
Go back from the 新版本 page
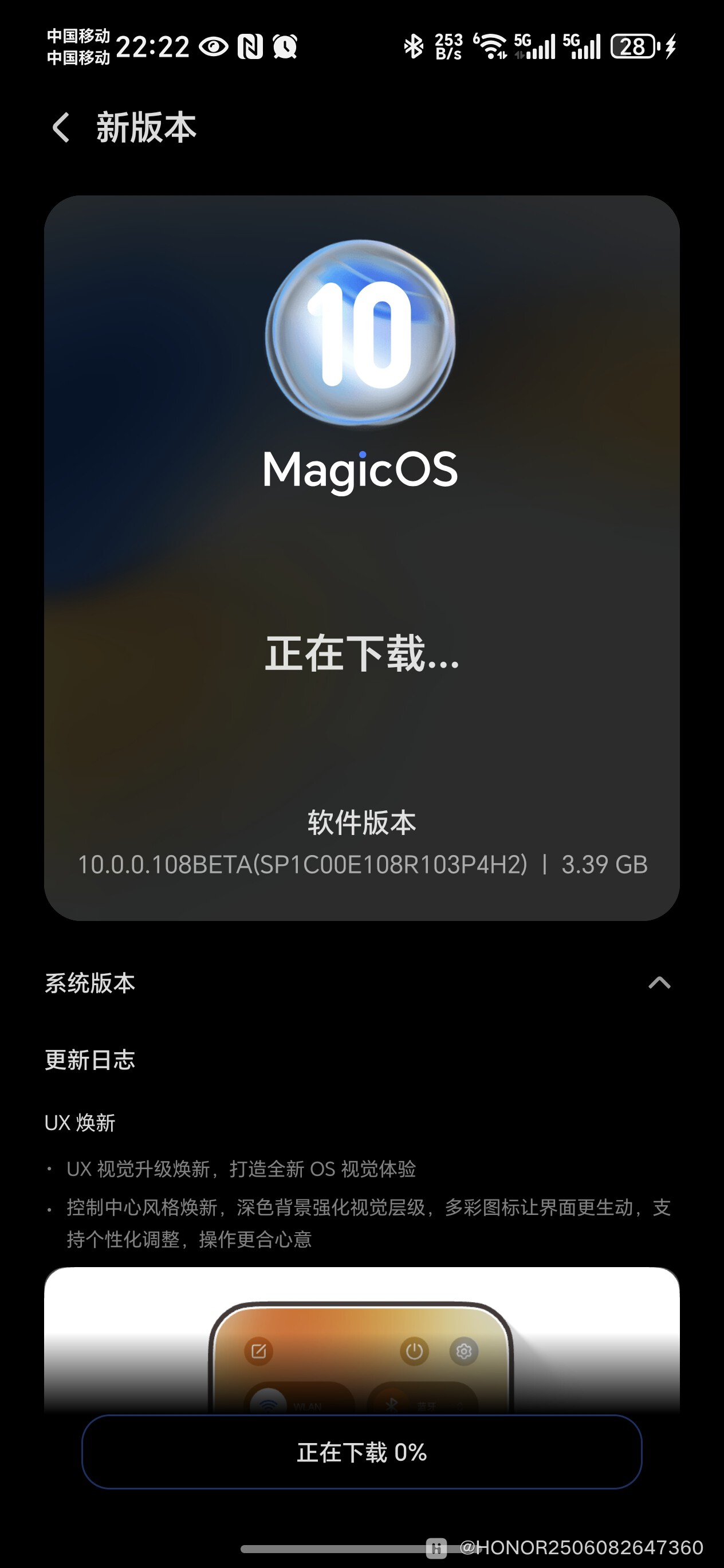coord(61,128)
